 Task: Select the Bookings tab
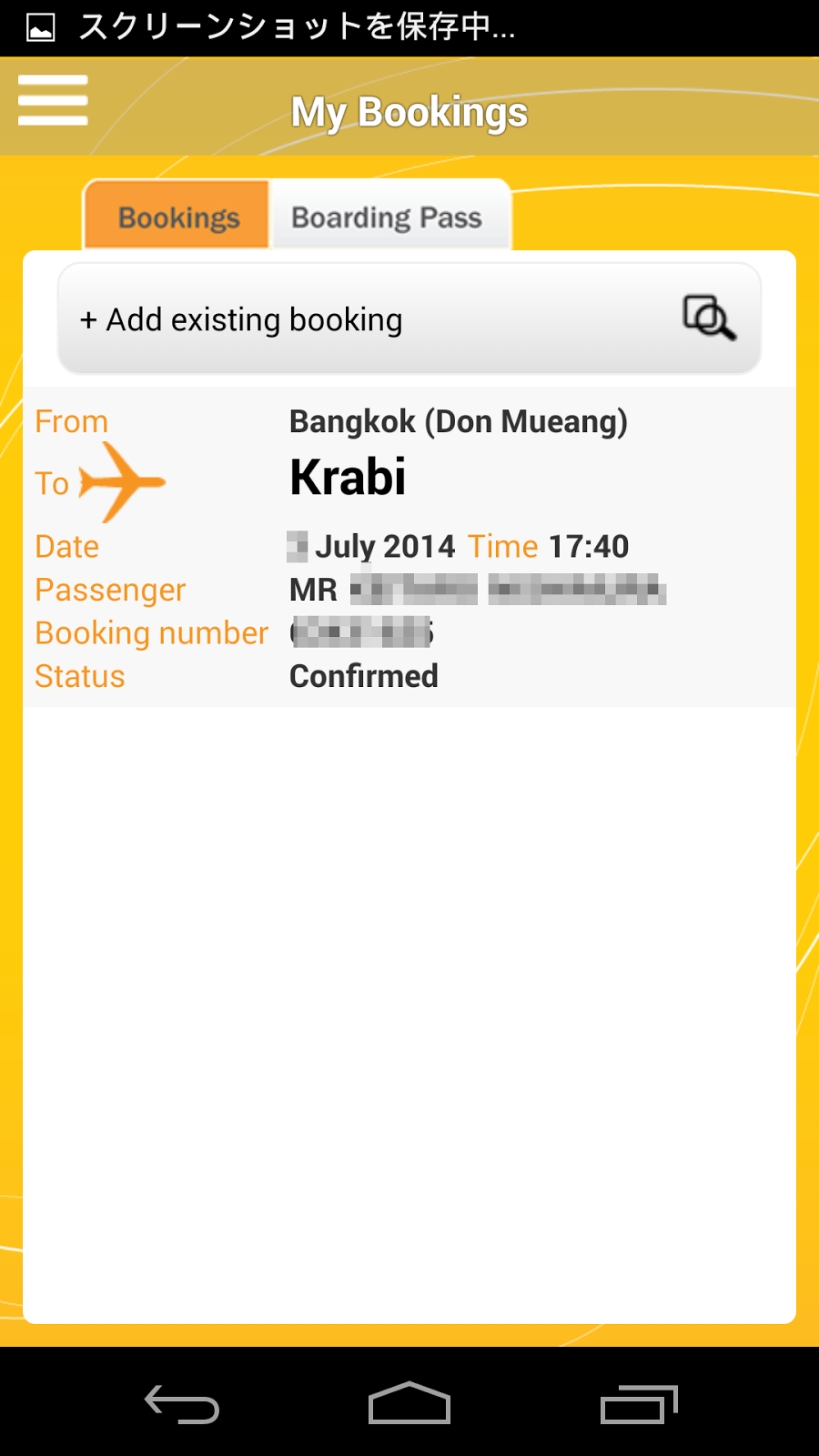[178, 217]
